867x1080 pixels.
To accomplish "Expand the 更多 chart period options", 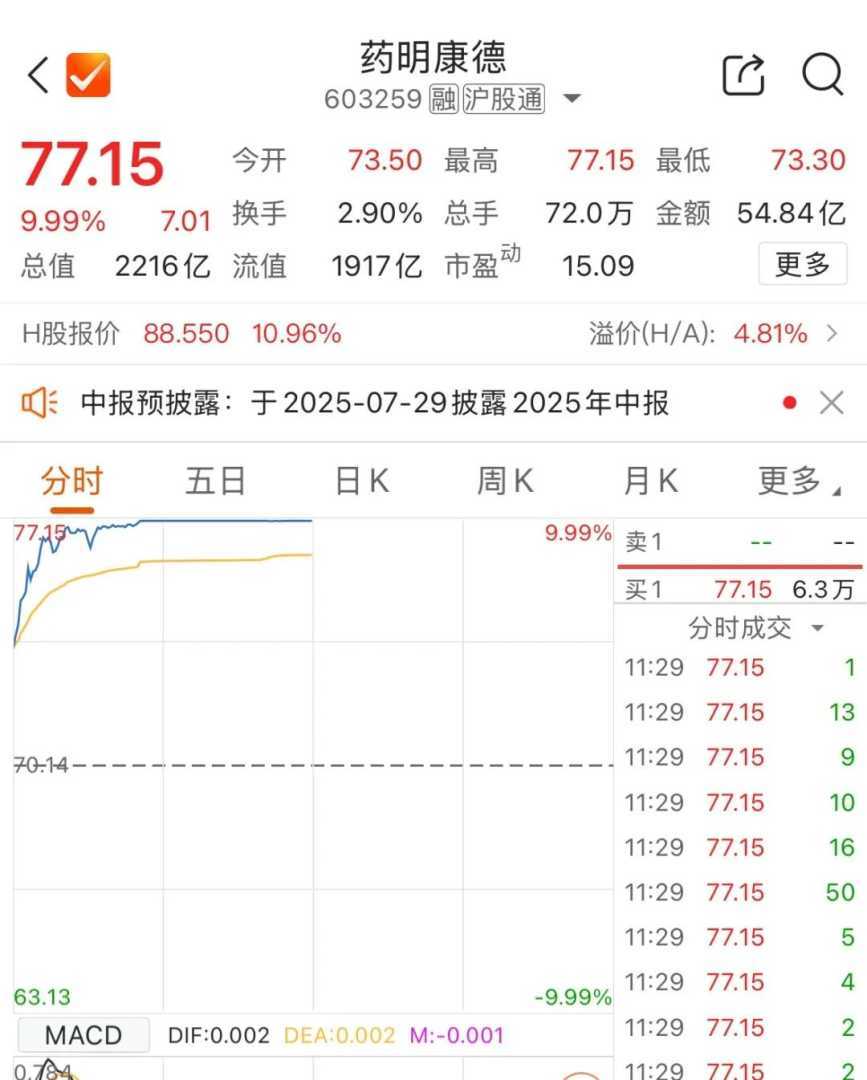I will click(797, 482).
